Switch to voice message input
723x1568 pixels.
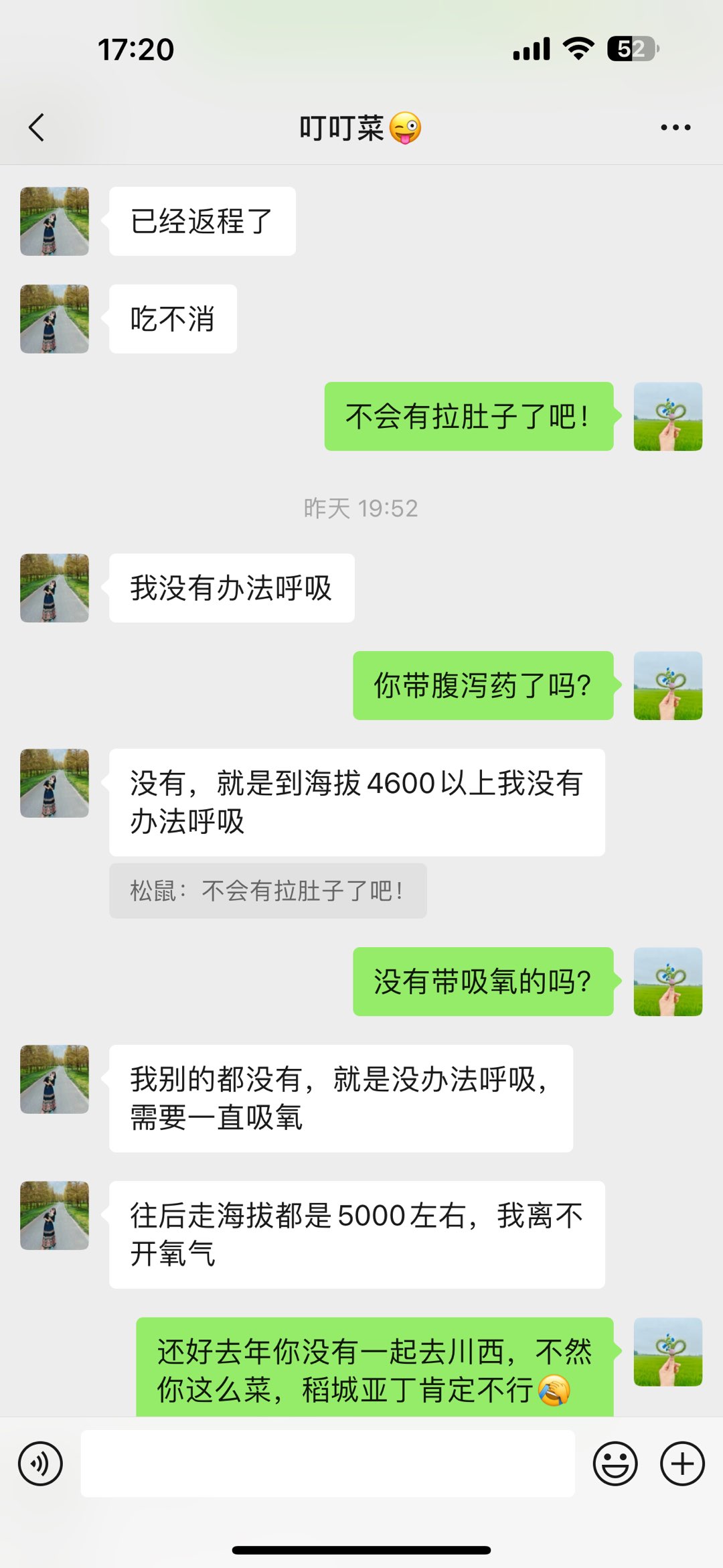(x=41, y=1464)
